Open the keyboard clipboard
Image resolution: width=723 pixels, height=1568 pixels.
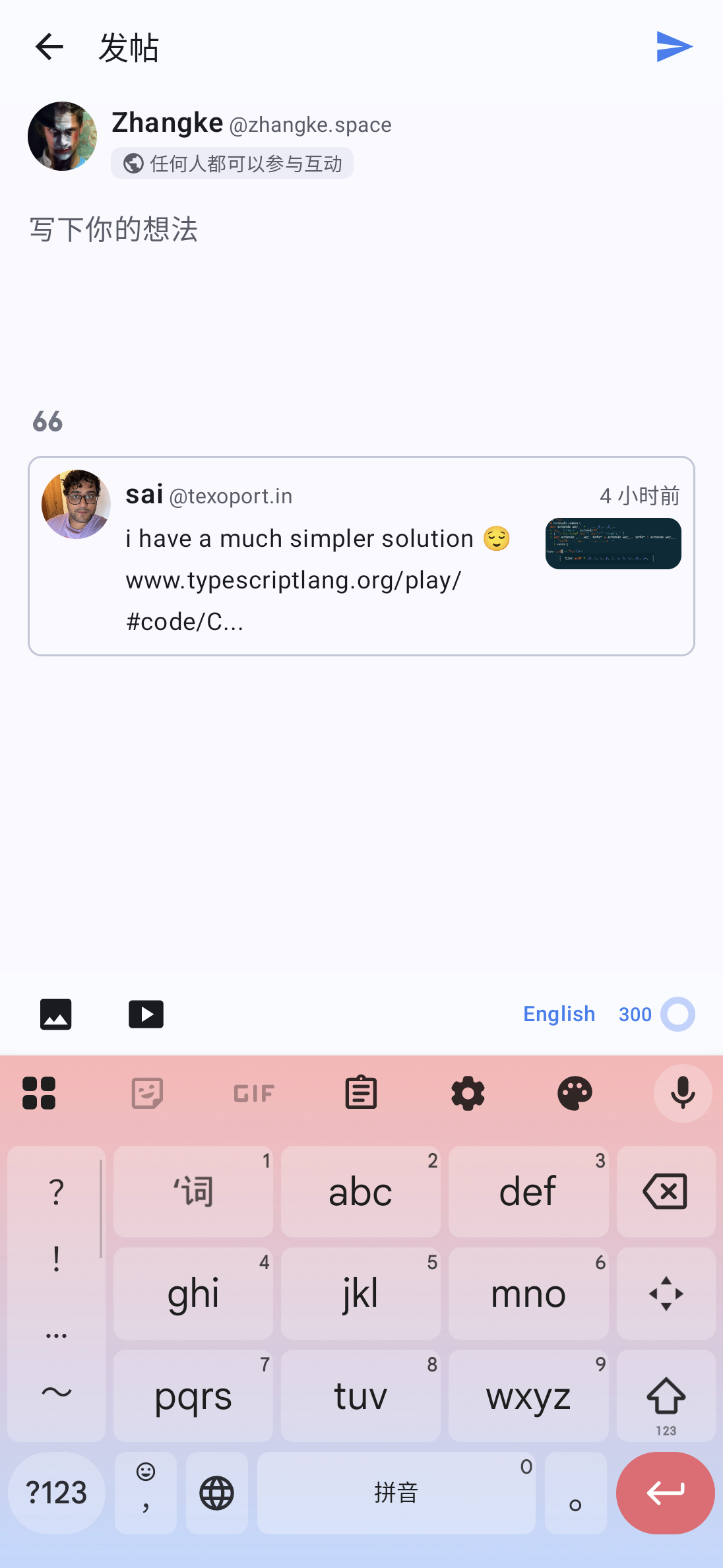point(361,1093)
